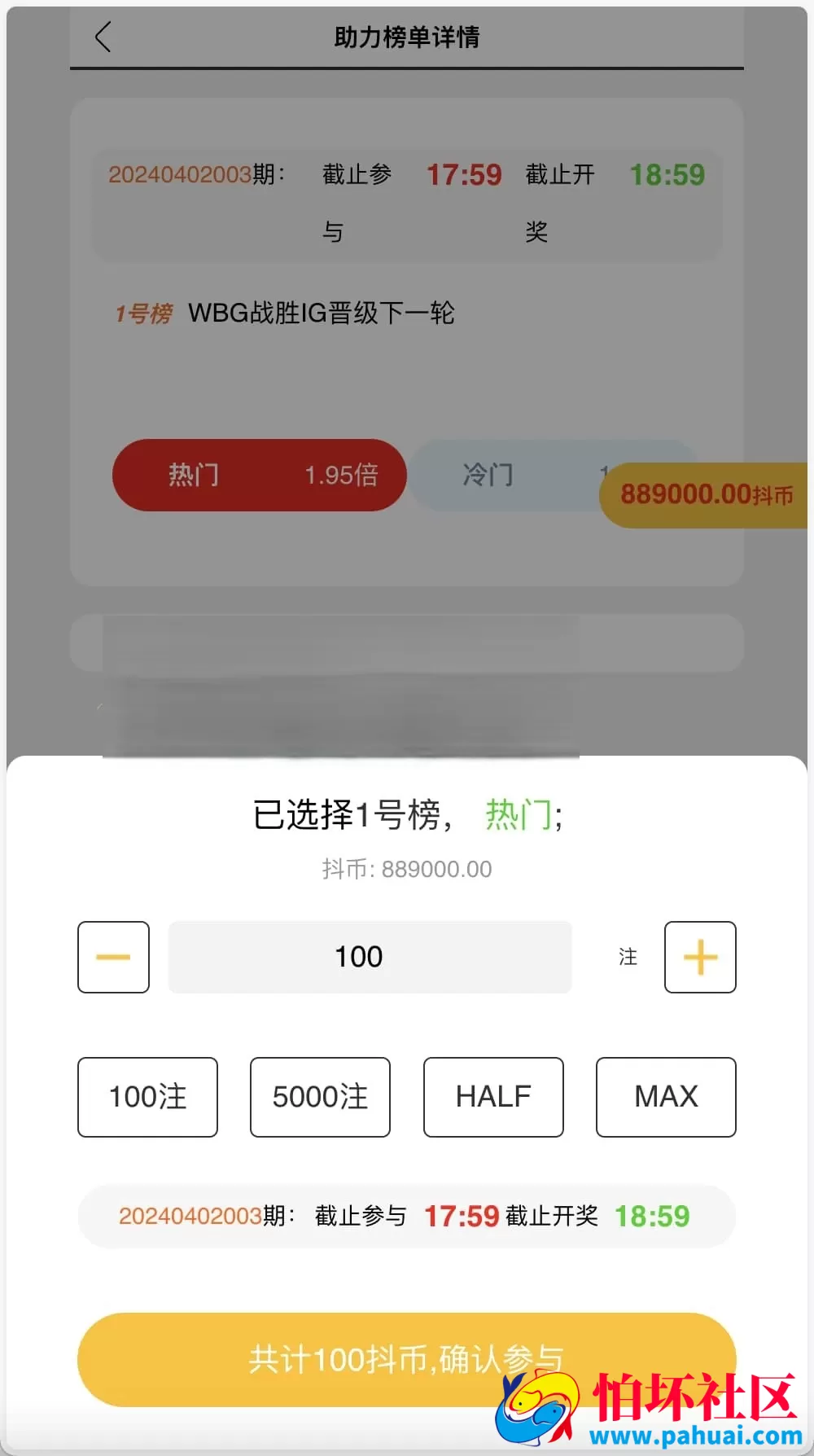Tap the 助力榜单详情 title bar
Screen dimensions: 814x1456
point(407,37)
